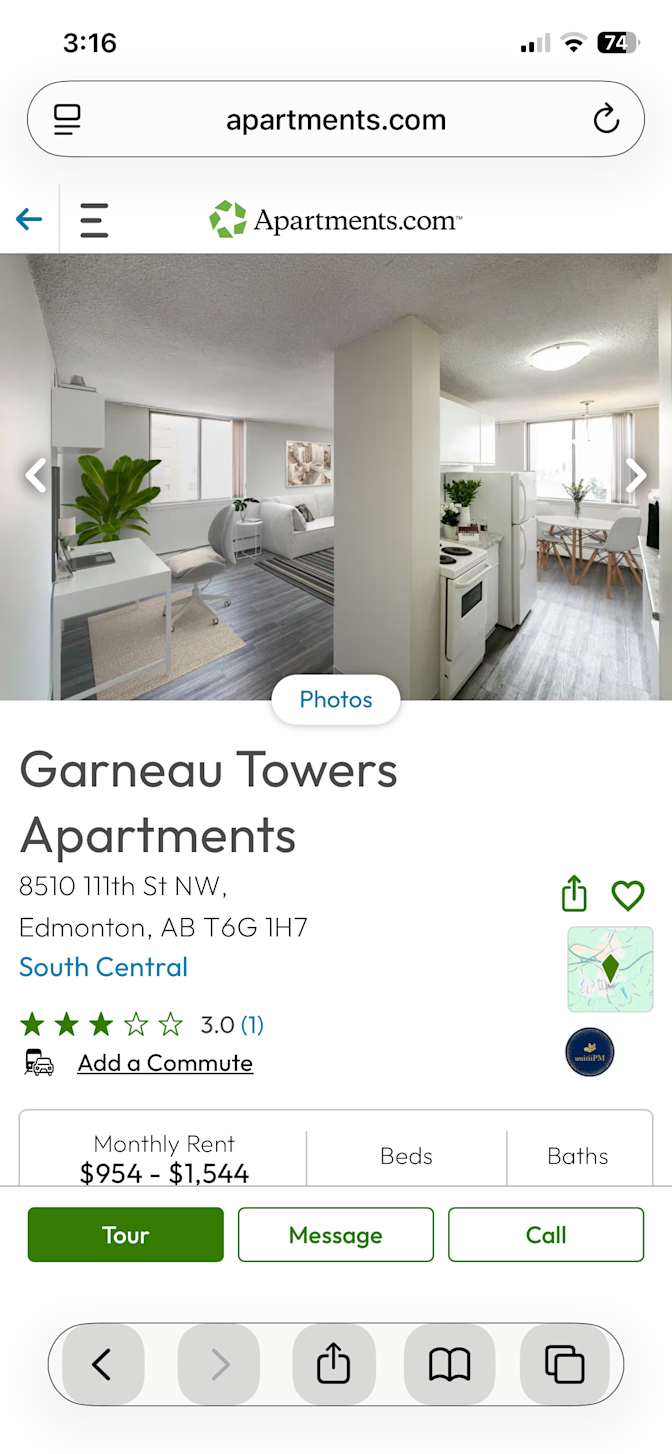Open the map thumbnail
The image size is (672, 1454).
[610, 969]
